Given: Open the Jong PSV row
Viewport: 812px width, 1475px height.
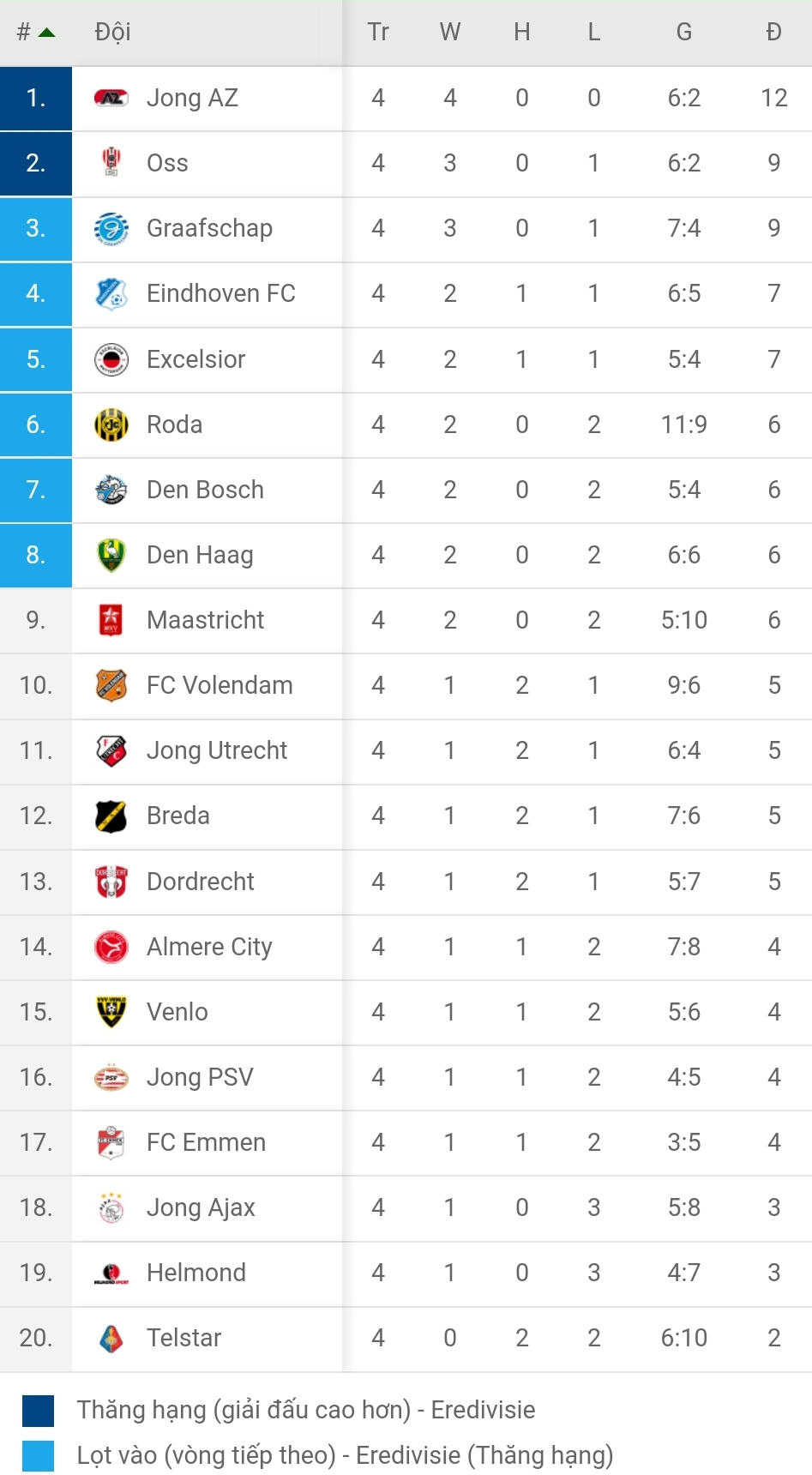Looking at the screenshot, I should pos(200,1077).
